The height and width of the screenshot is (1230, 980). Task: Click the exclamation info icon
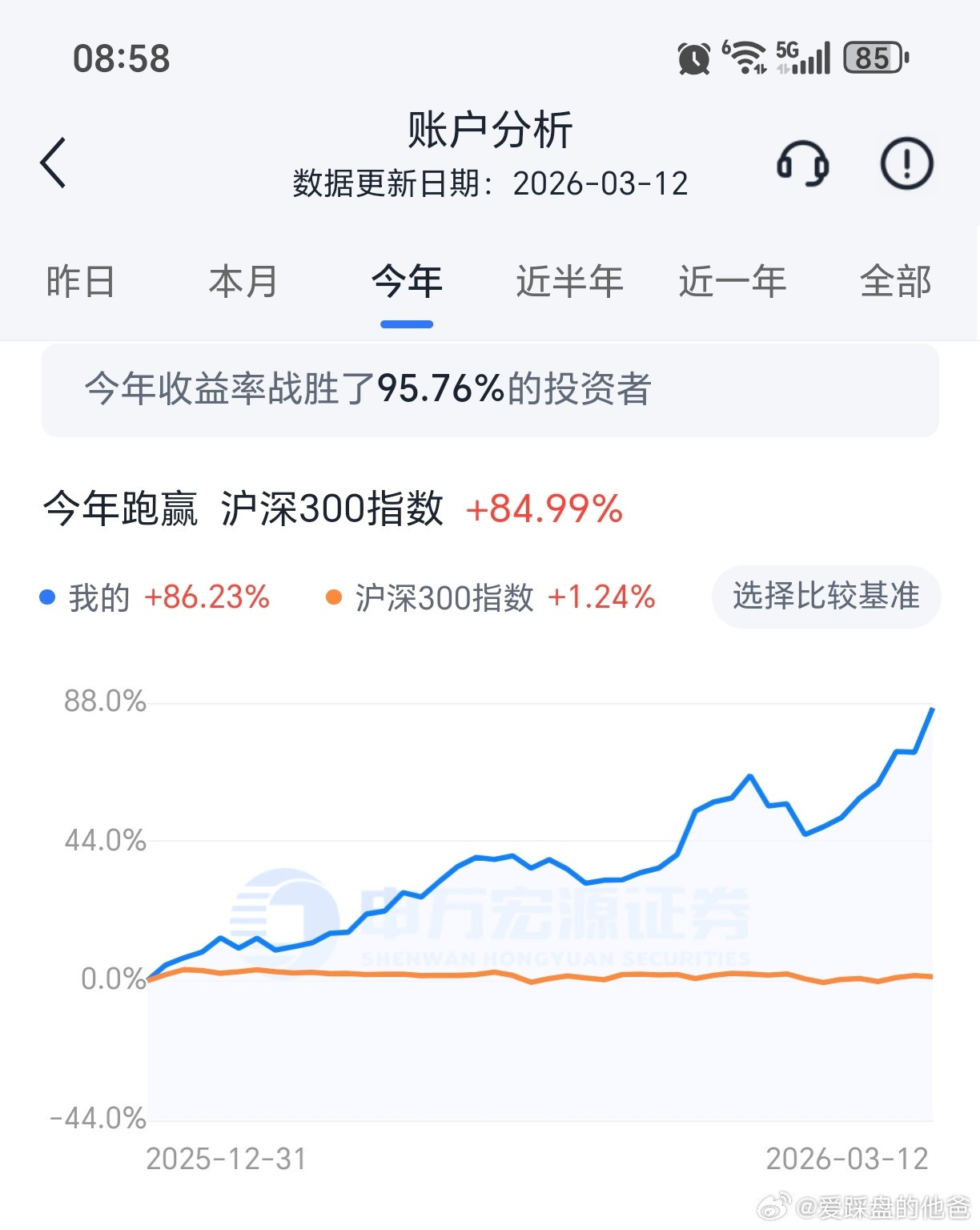coord(906,163)
